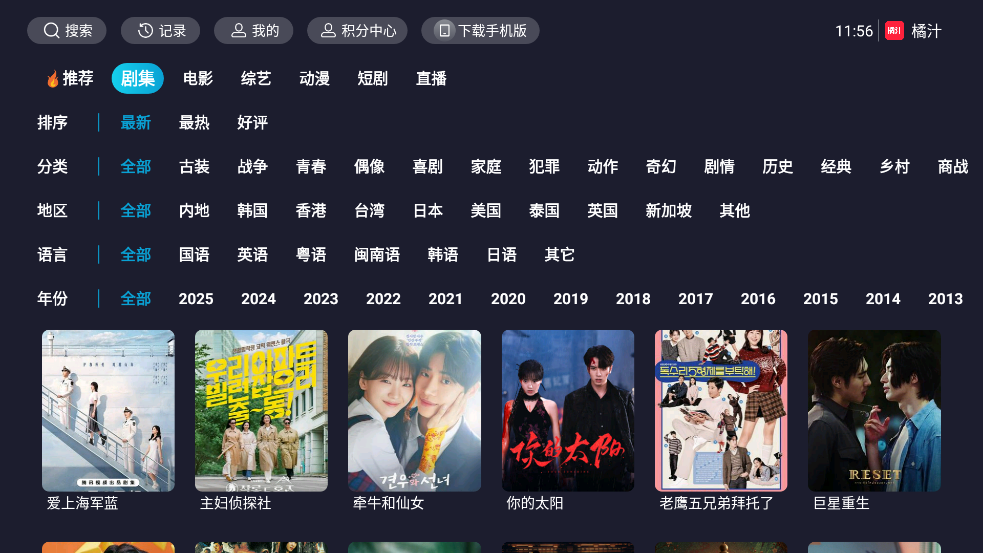Open 记录 watch history
This screenshot has width=983, height=553.
pyautogui.click(x=161, y=31)
